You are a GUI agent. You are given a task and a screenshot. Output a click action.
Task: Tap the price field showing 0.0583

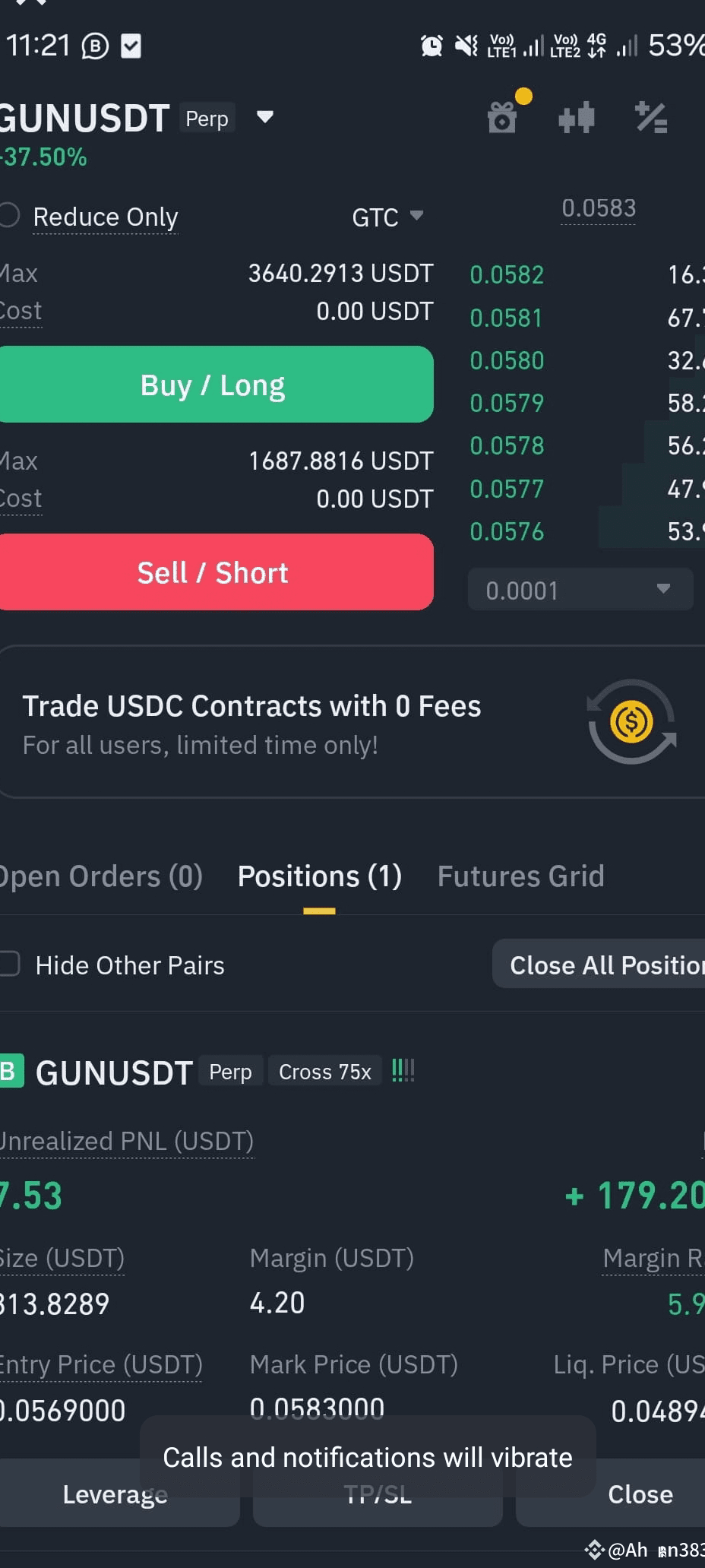point(599,207)
